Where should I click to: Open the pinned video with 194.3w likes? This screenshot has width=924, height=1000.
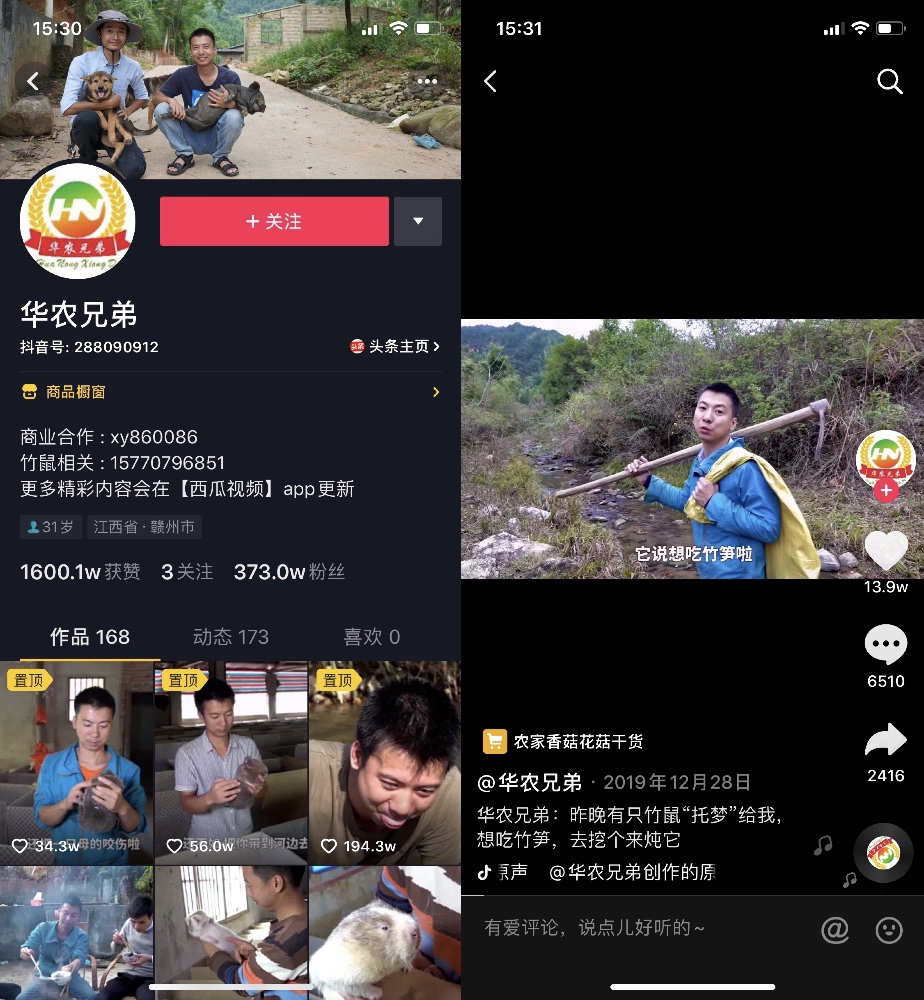click(x=385, y=762)
